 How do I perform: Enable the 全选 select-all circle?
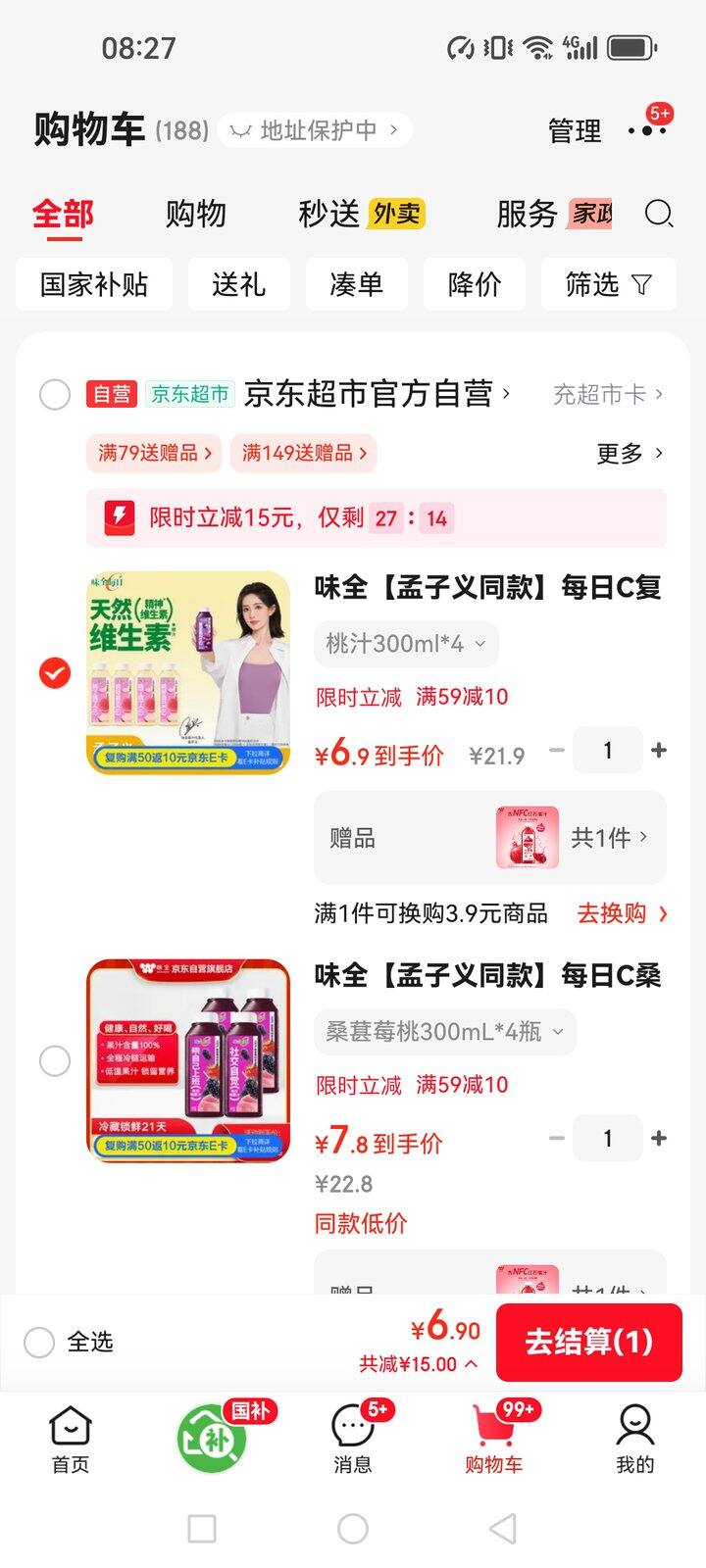[37, 1343]
